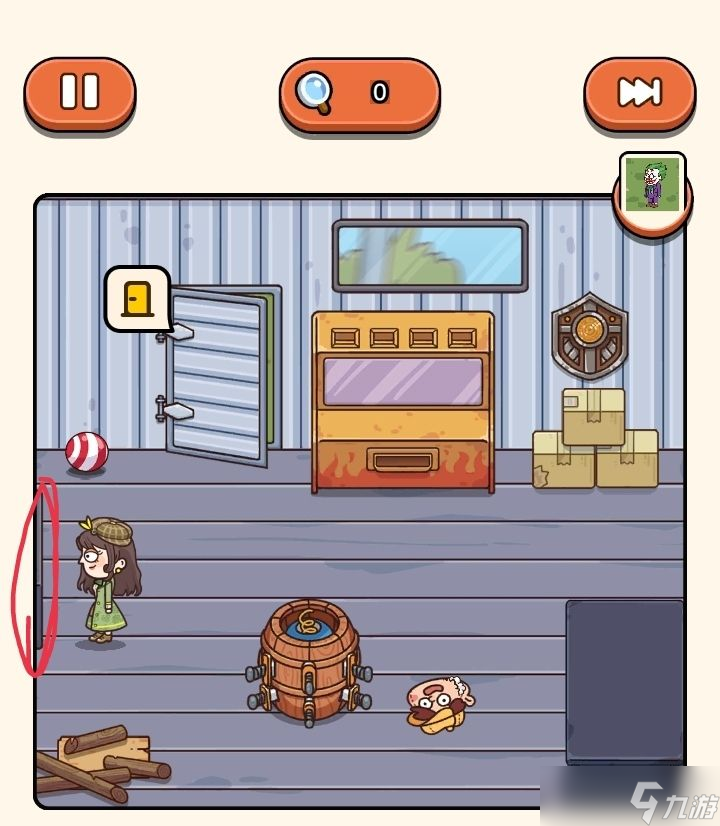
Task: Skip this level with the fast-forward button
Action: (x=639, y=93)
